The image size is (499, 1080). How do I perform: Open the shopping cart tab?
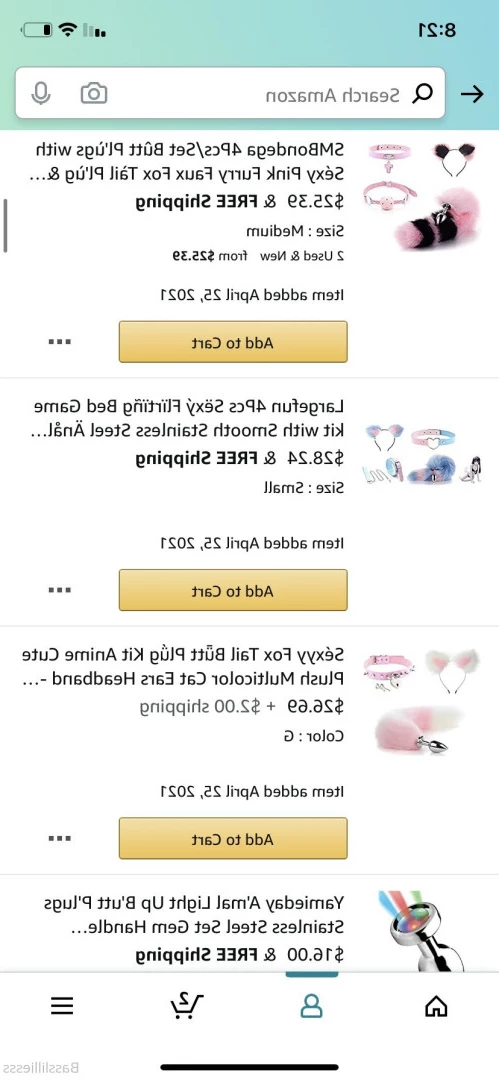coord(186,1006)
